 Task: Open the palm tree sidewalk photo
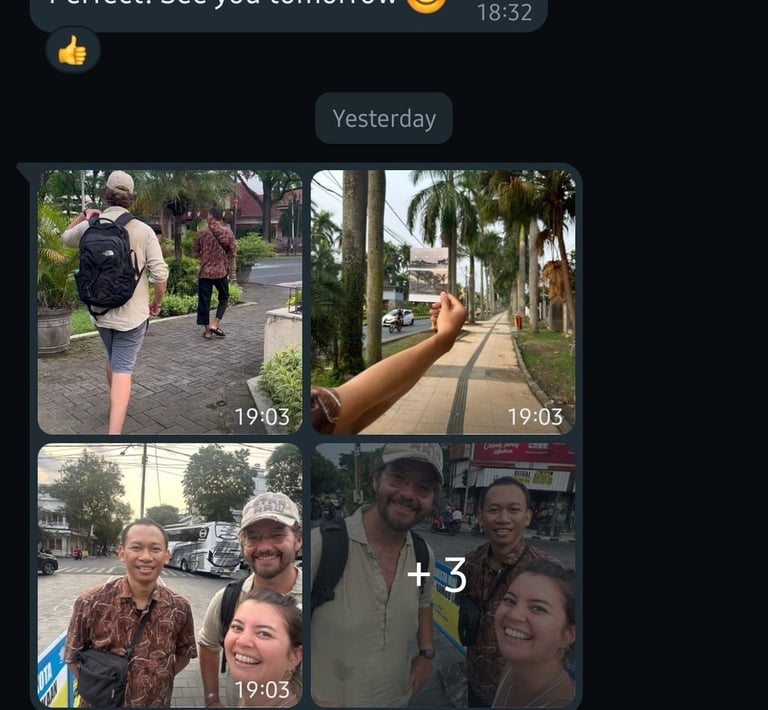442,301
